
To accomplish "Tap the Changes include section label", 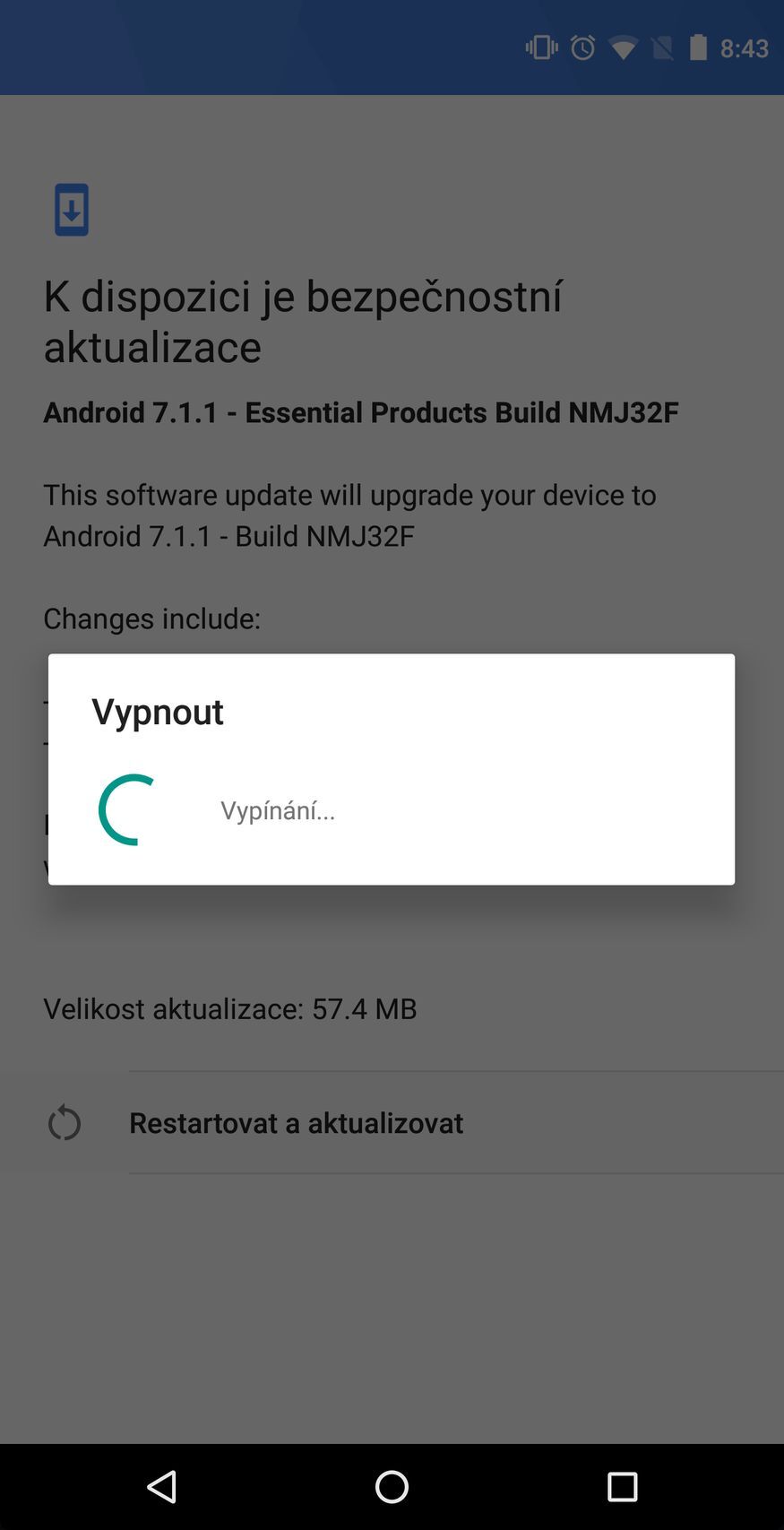I will [151, 618].
